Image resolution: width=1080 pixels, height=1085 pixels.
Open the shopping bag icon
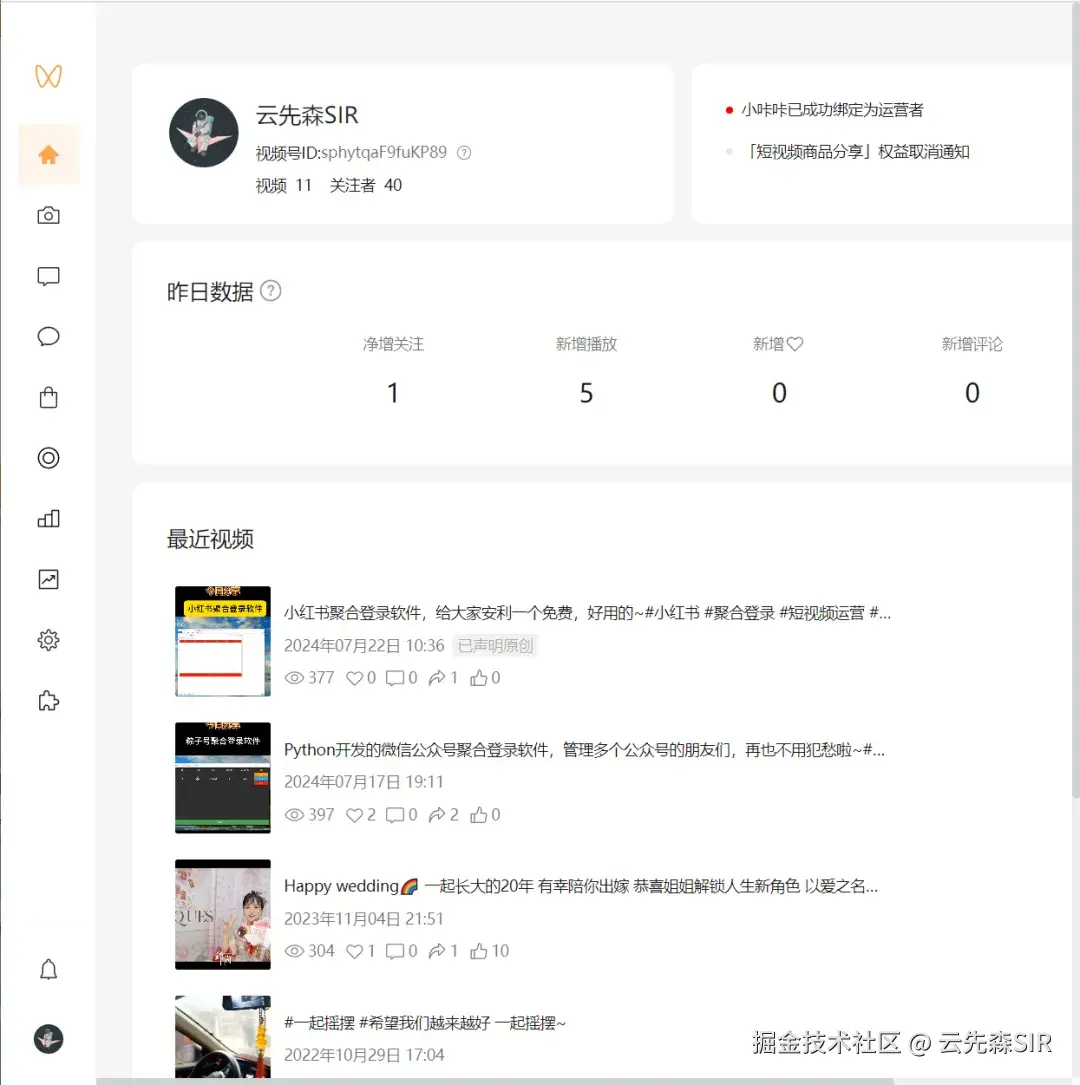tap(48, 398)
